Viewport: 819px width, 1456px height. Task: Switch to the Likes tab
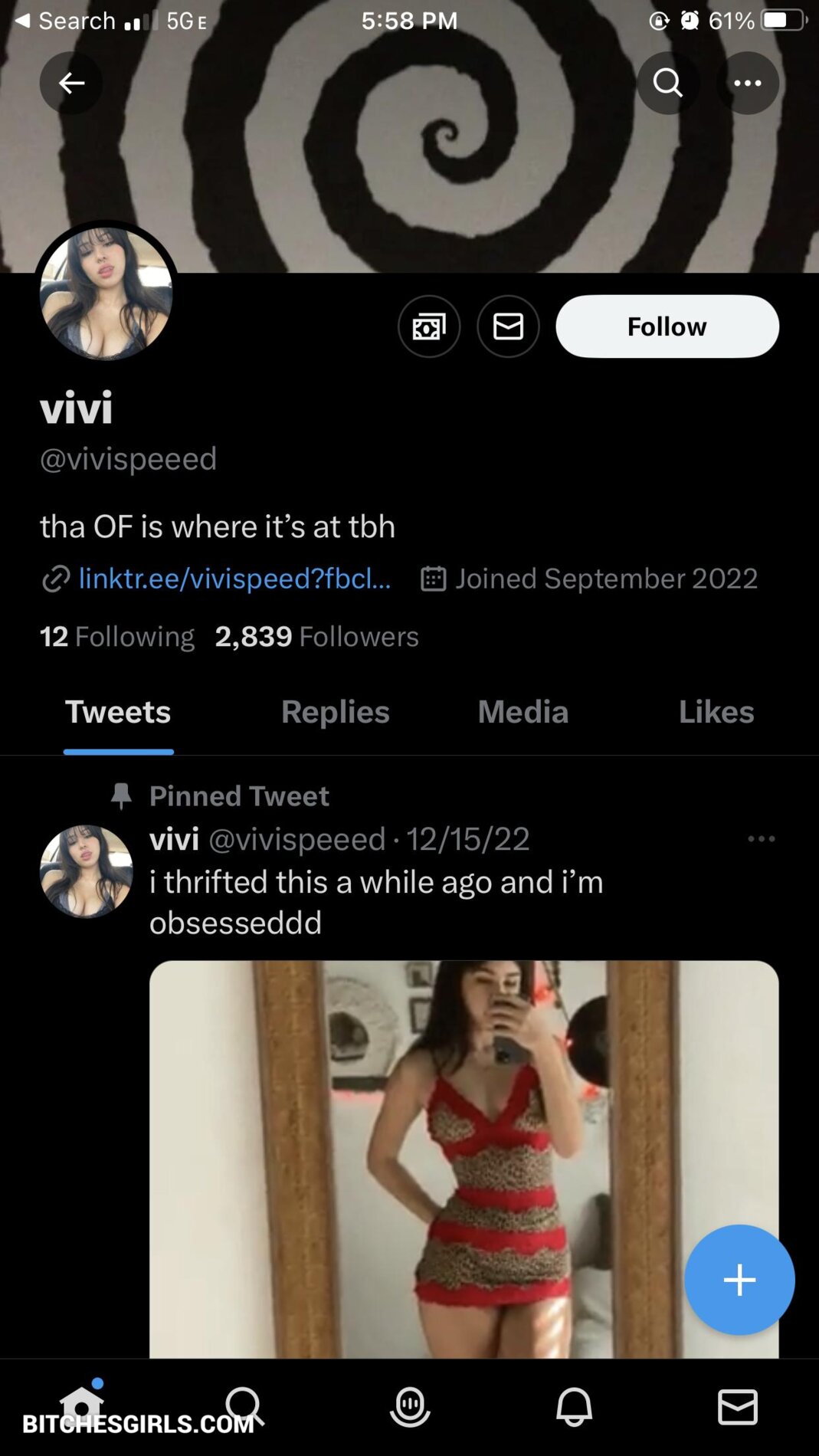tap(716, 712)
